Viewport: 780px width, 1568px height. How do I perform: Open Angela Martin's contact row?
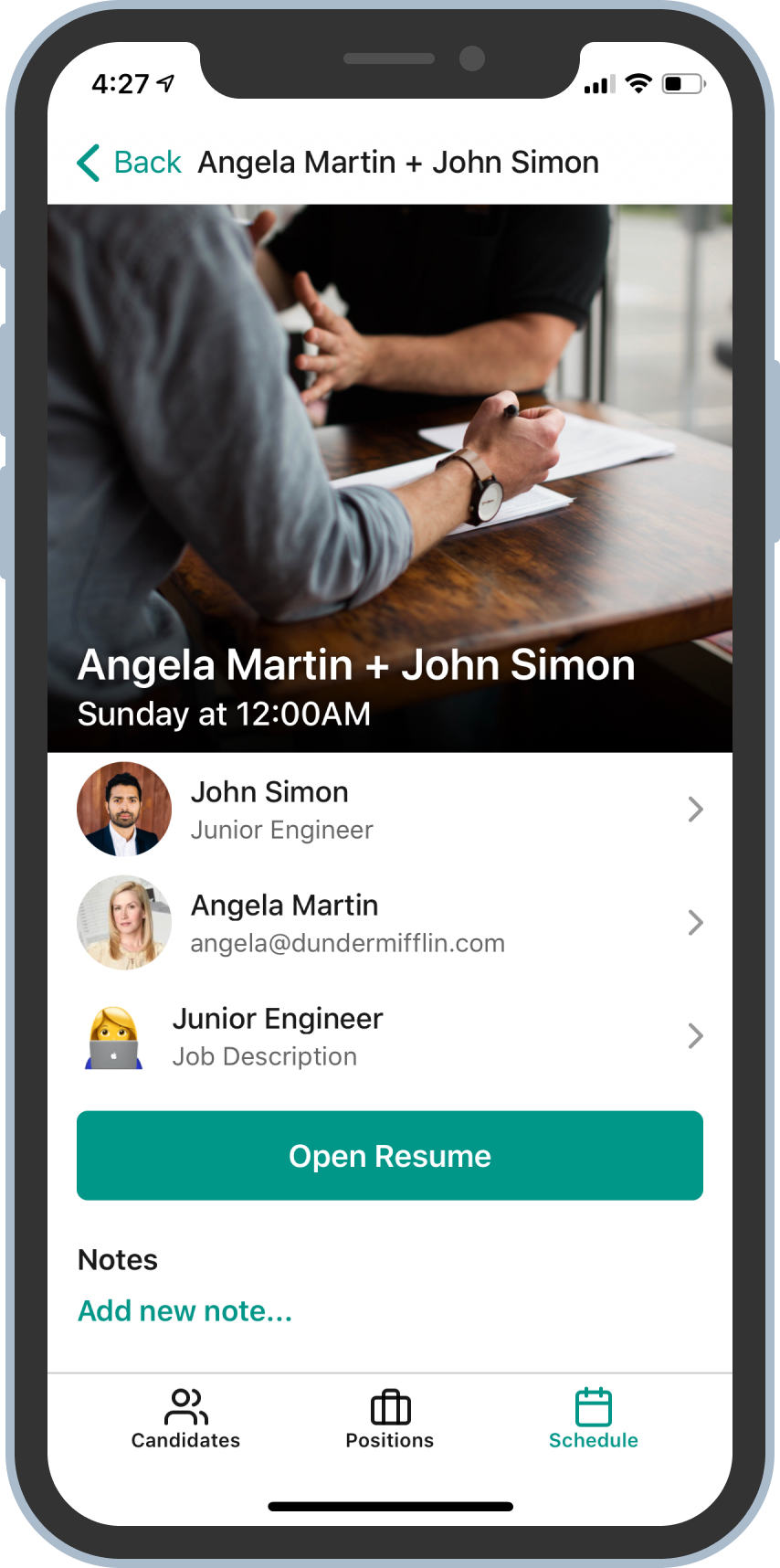tap(390, 923)
